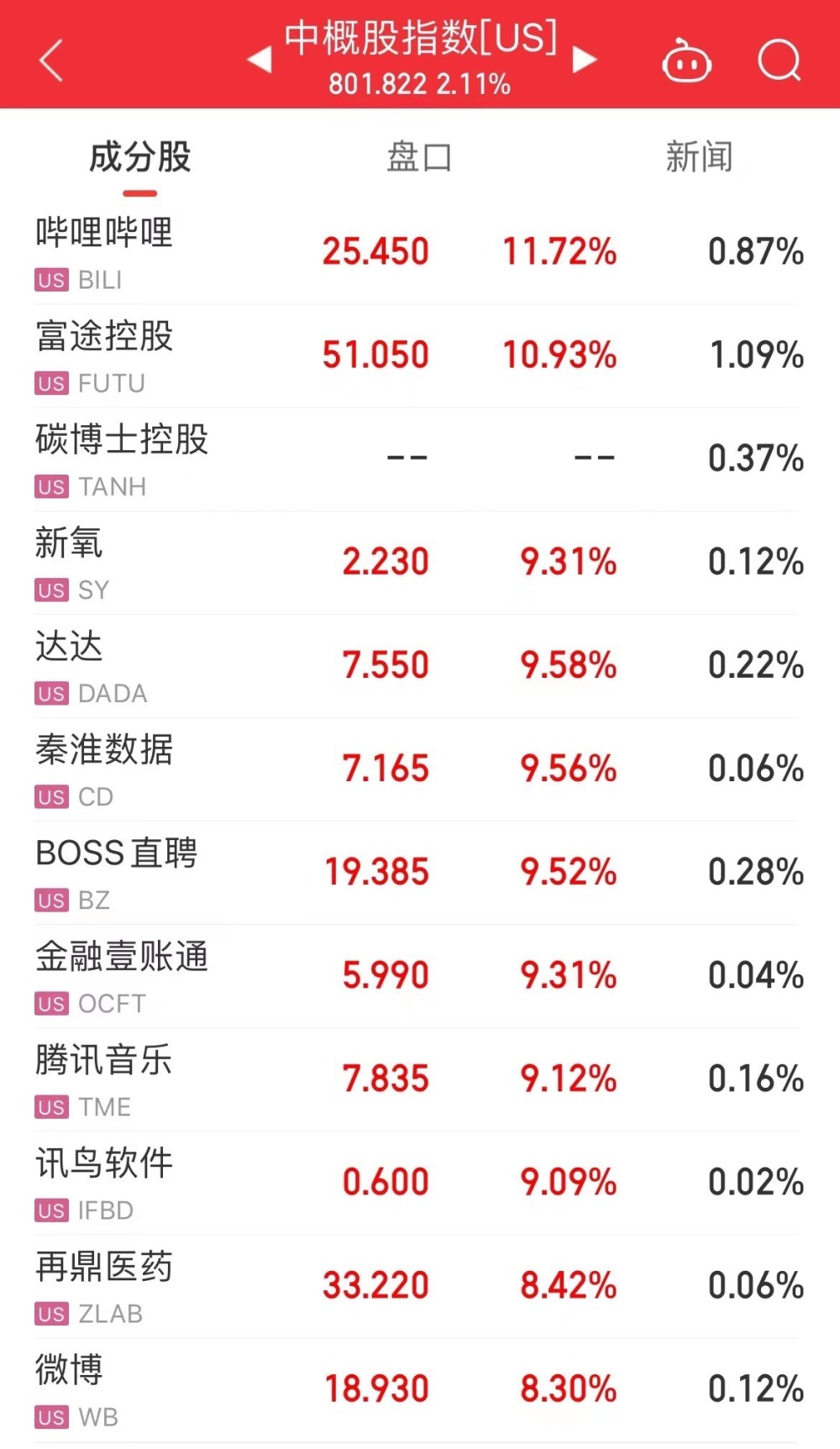840x1449 pixels.
Task: View details for 腾讯音乐 TME
Action: pos(420,1079)
